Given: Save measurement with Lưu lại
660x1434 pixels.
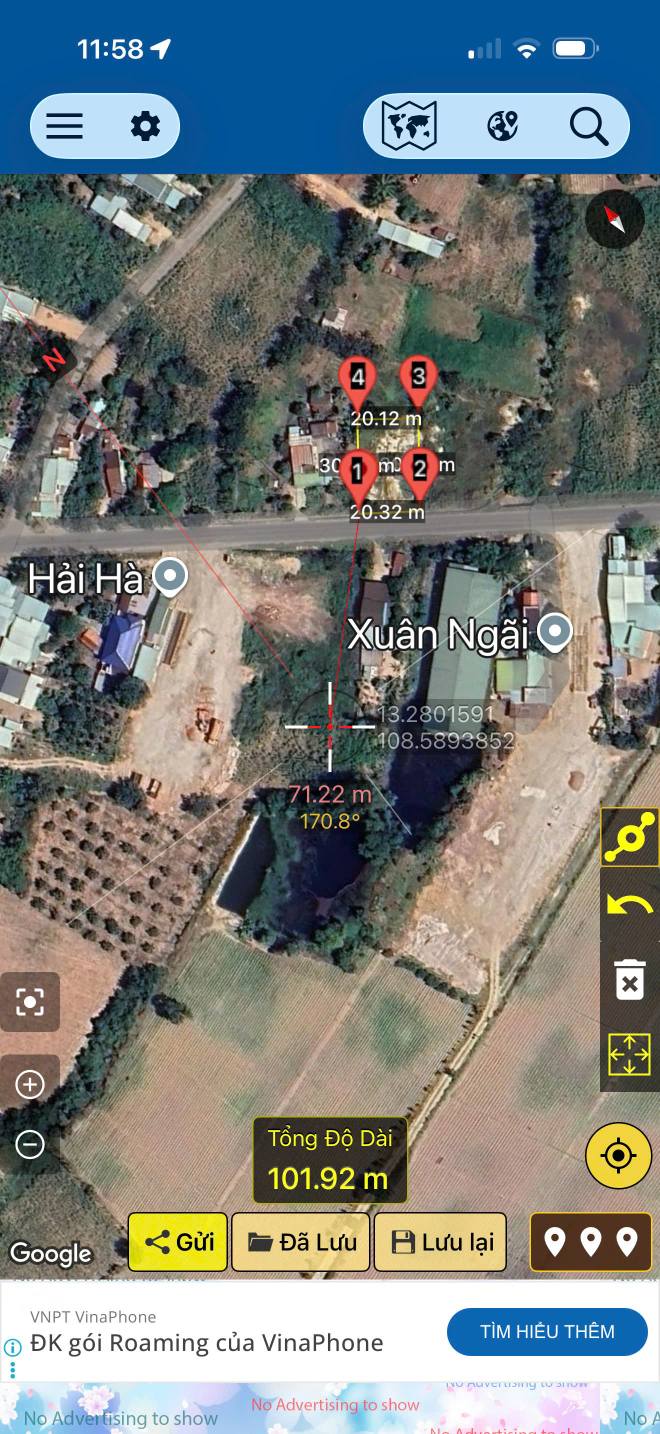Looking at the screenshot, I should click(x=440, y=1242).
